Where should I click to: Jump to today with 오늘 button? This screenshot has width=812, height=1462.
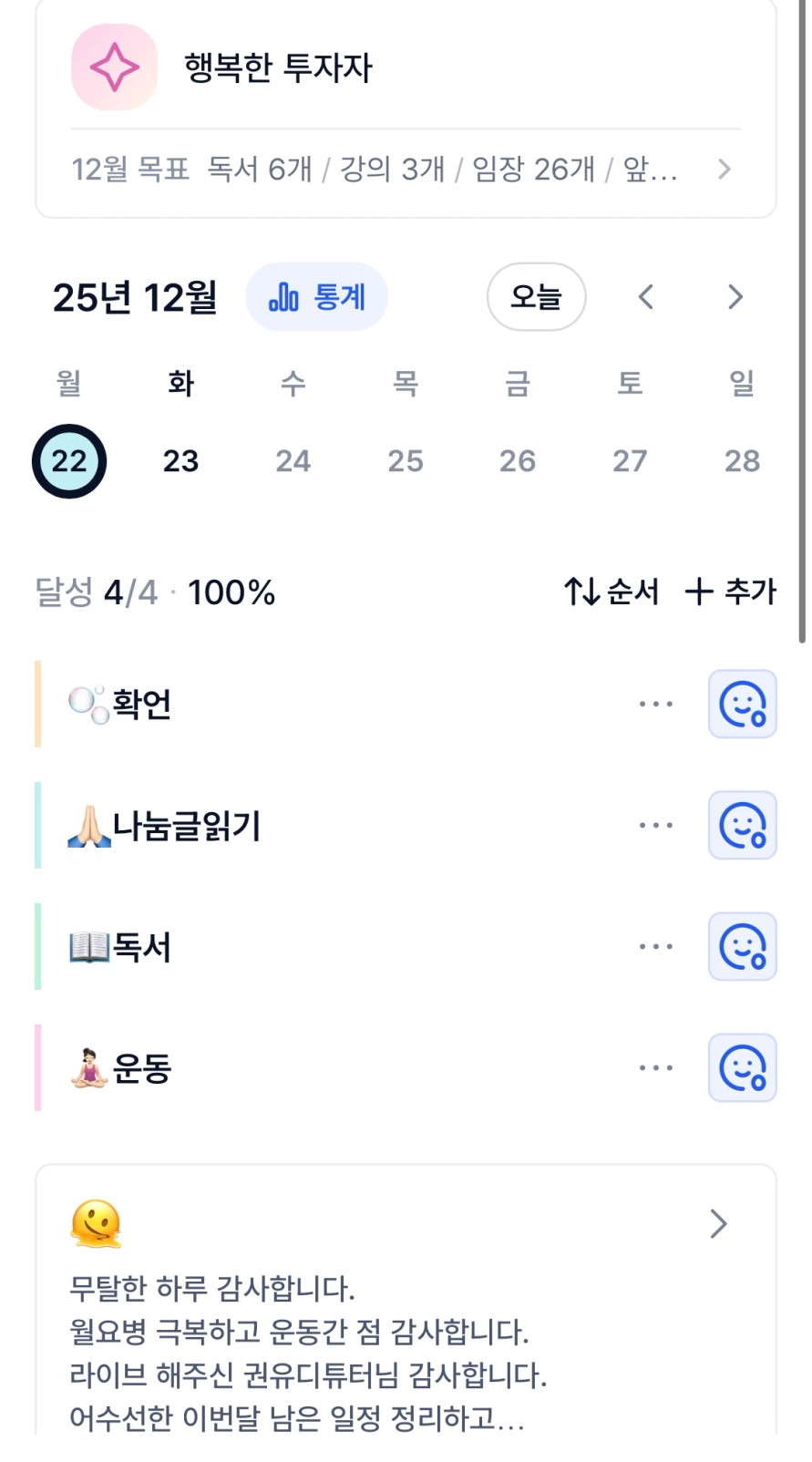coord(536,297)
